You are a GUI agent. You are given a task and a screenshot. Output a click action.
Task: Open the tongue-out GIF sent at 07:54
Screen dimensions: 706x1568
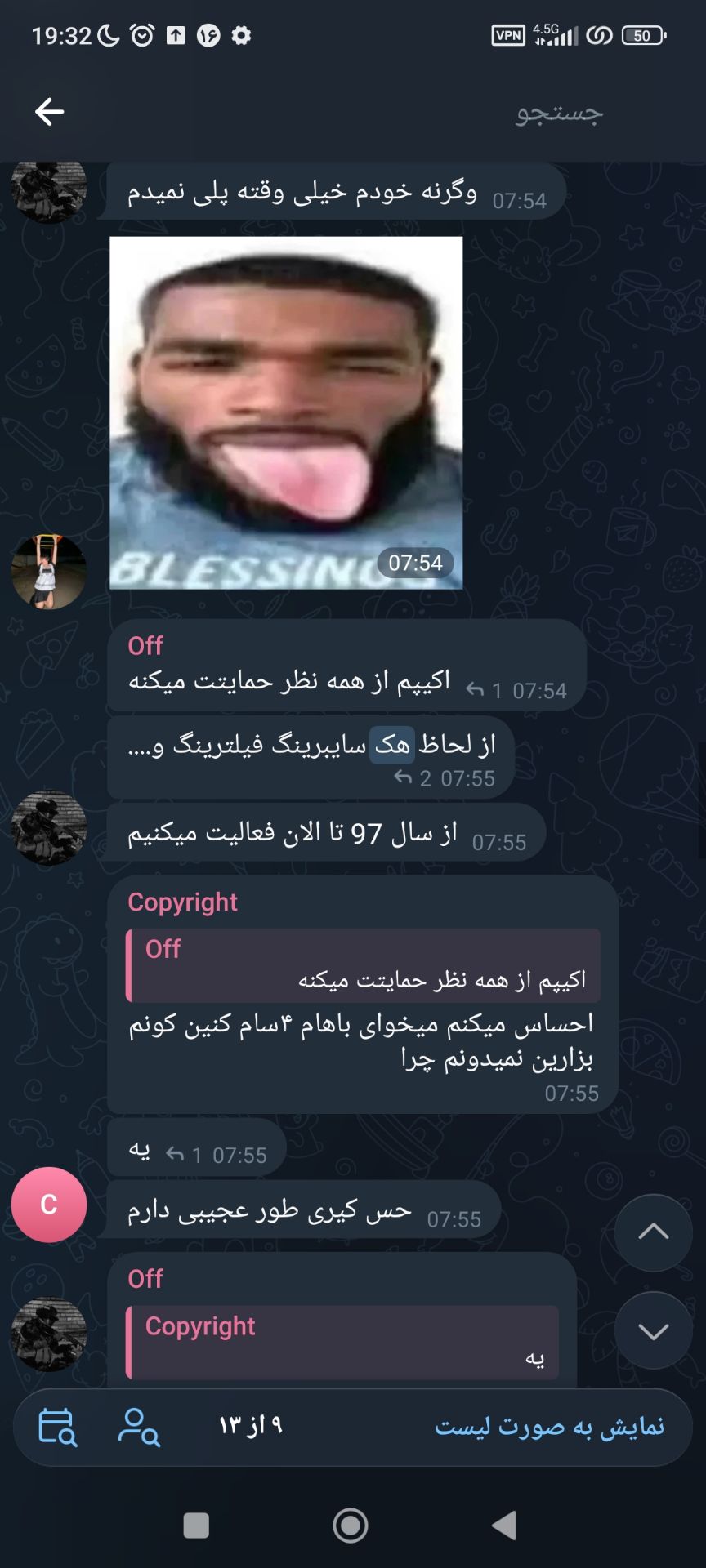(286, 412)
